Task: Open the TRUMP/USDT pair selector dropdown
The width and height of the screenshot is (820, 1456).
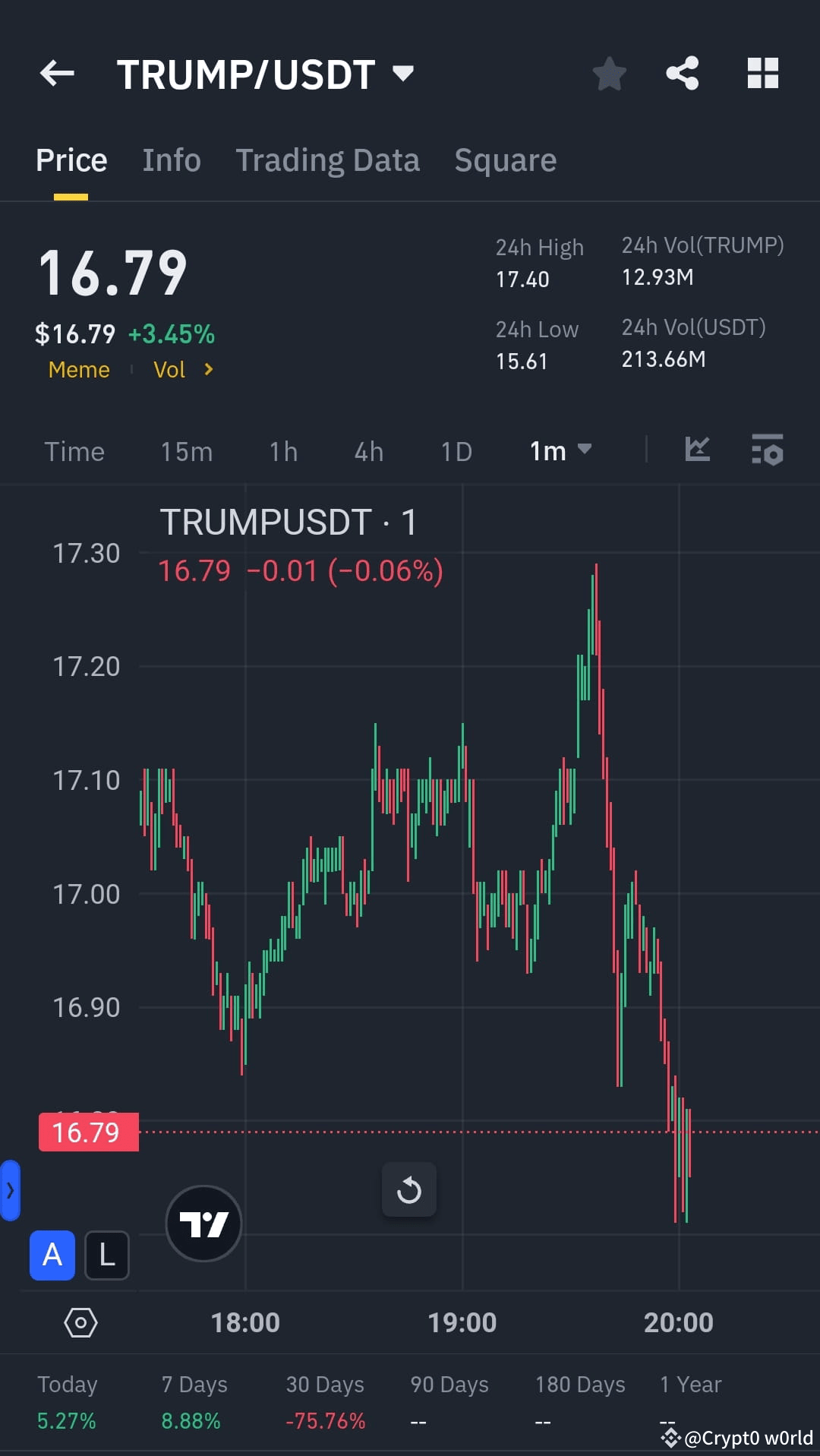Action: [403, 73]
